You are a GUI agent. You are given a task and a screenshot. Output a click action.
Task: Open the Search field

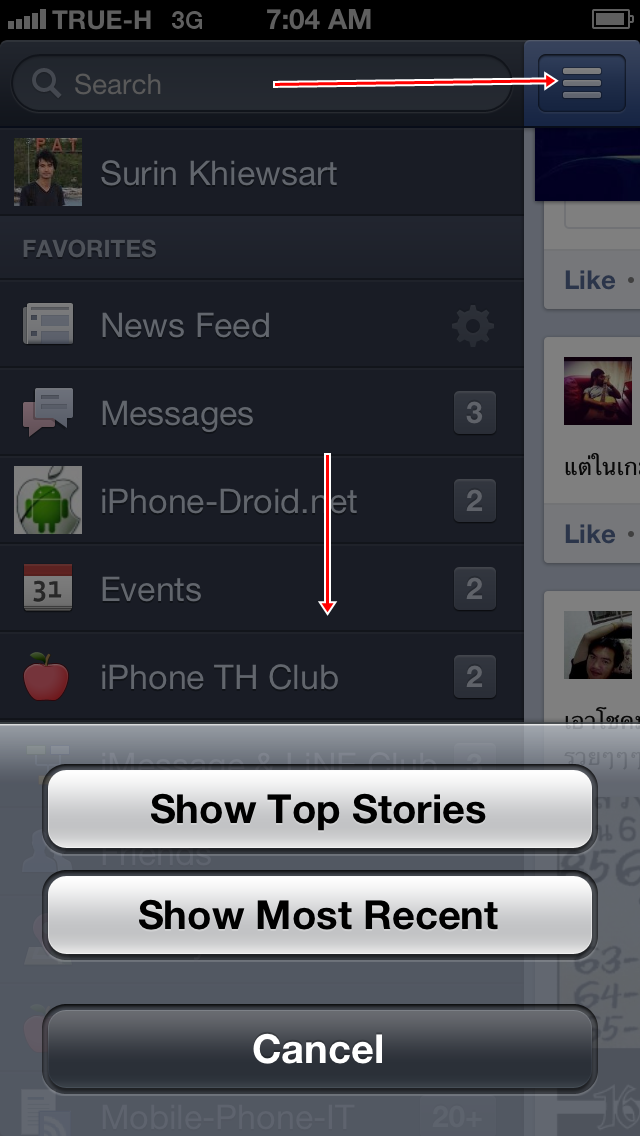click(x=262, y=84)
